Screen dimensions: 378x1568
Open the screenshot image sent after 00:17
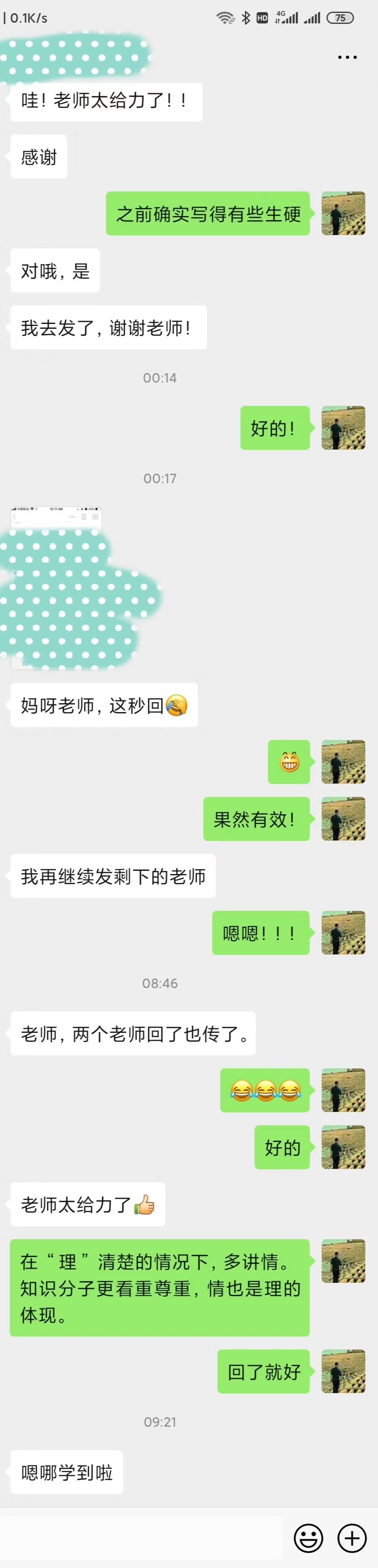tap(56, 588)
